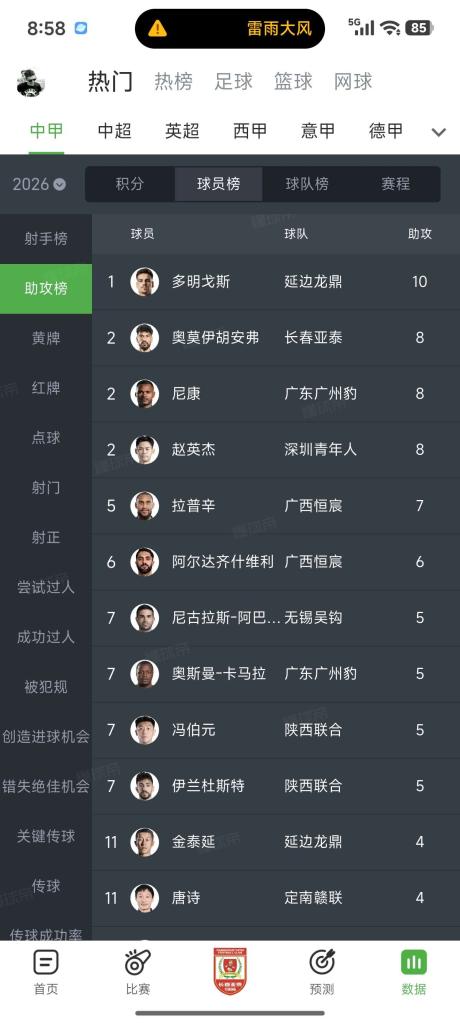The image size is (460, 1023).
Task: Go to the 比赛 bottom tab
Action: click(138, 972)
